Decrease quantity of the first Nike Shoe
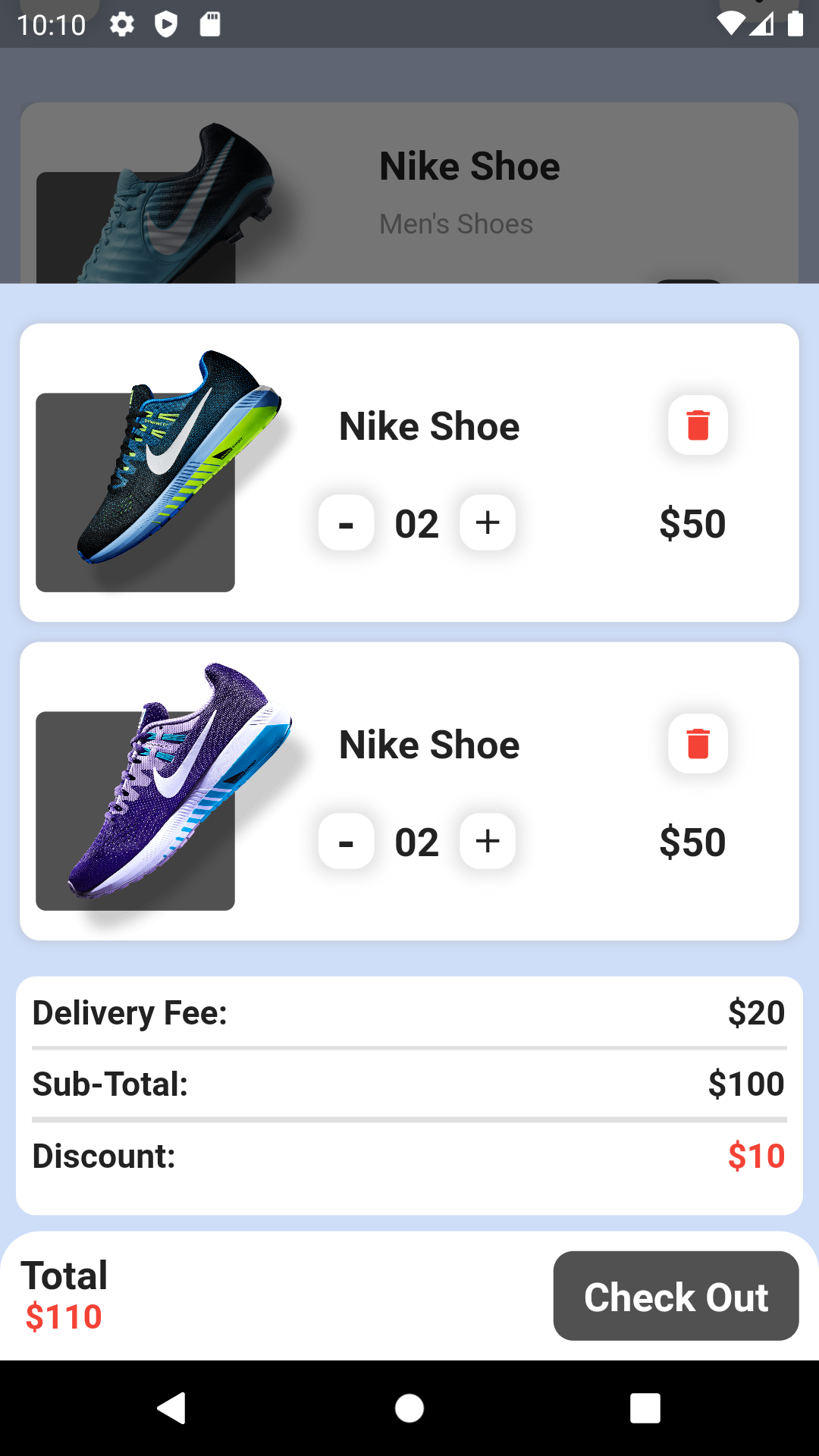The width and height of the screenshot is (819, 1456). click(346, 522)
